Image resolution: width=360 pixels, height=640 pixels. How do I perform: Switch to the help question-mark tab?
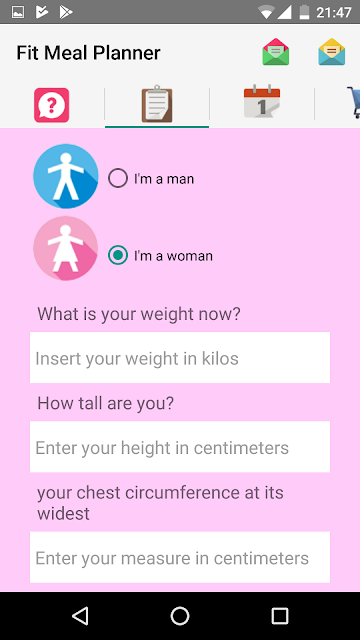click(x=51, y=105)
